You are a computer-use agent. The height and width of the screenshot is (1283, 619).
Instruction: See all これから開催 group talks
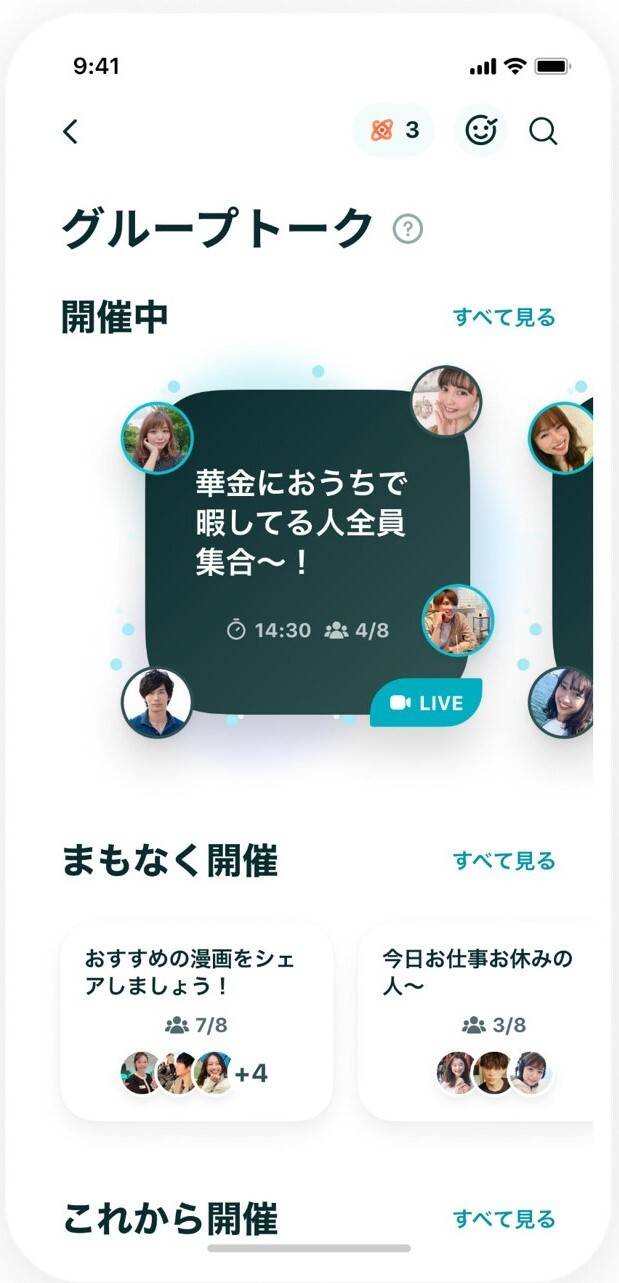click(x=504, y=1218)
